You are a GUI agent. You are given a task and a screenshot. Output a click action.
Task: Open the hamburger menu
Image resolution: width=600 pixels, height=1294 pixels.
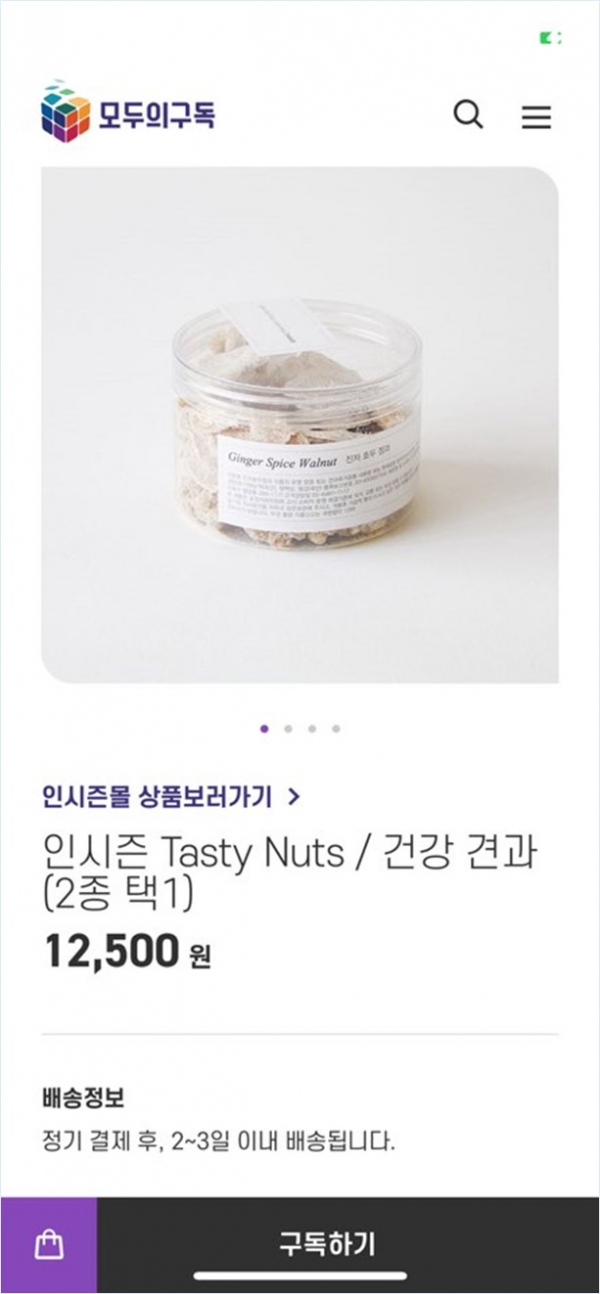[x=536, y=117]
